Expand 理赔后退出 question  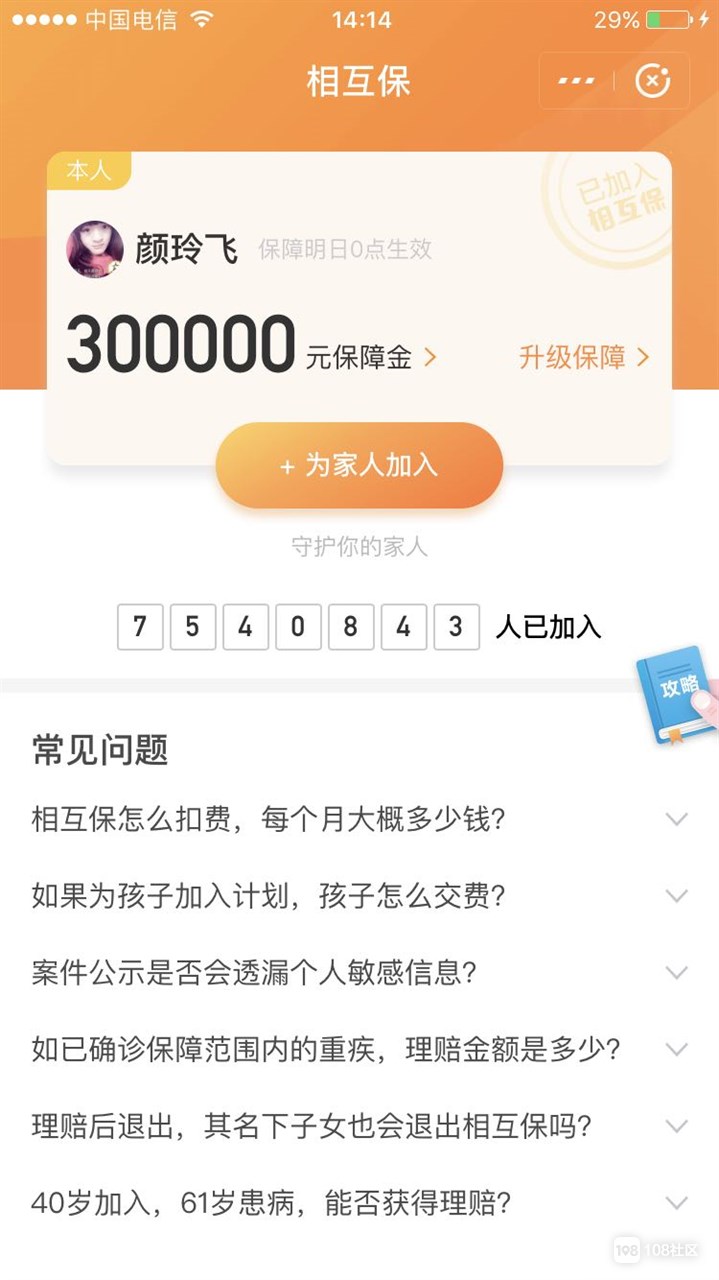pos(360,1126)
